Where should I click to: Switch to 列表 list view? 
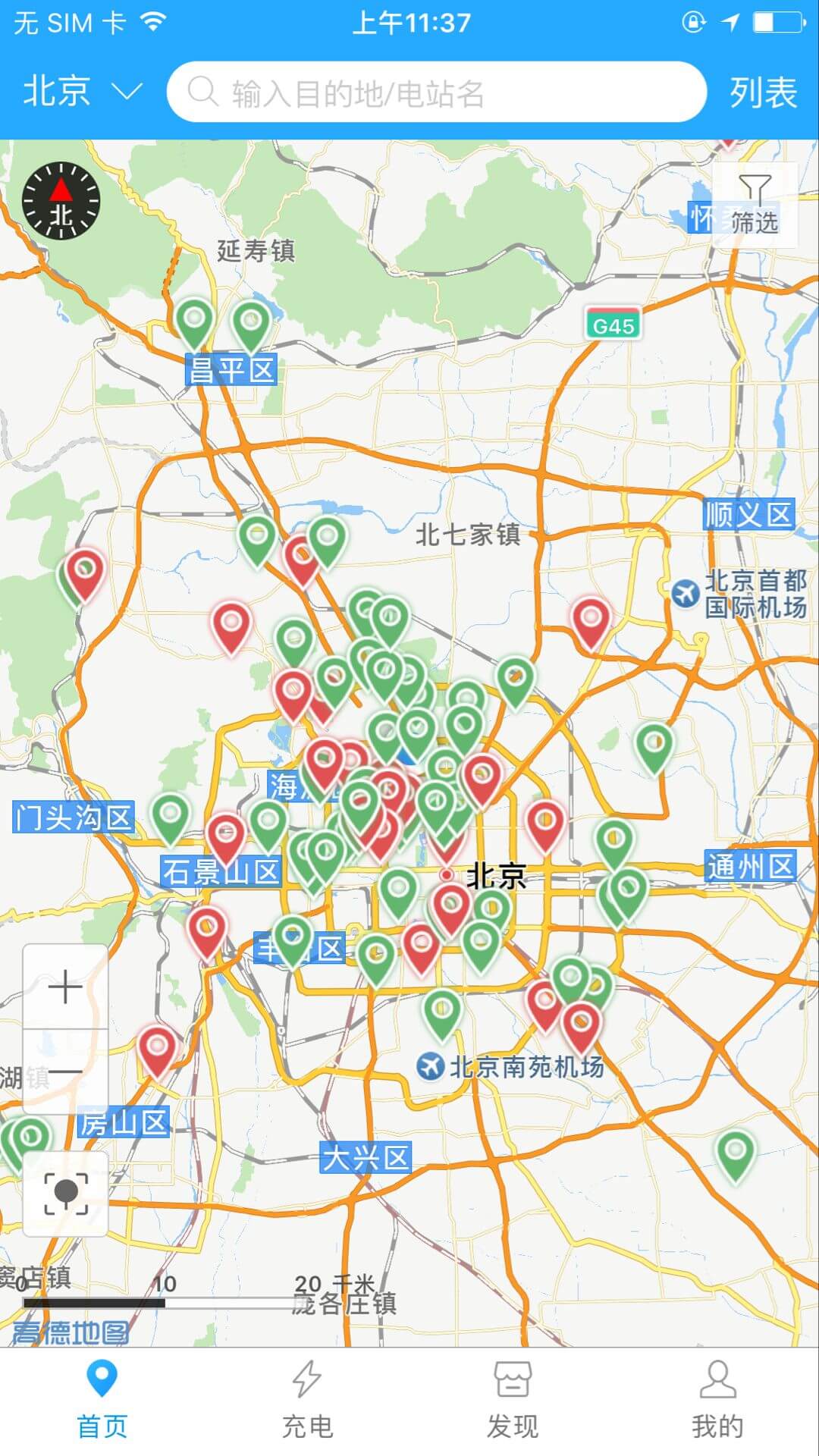pos(762,93)
